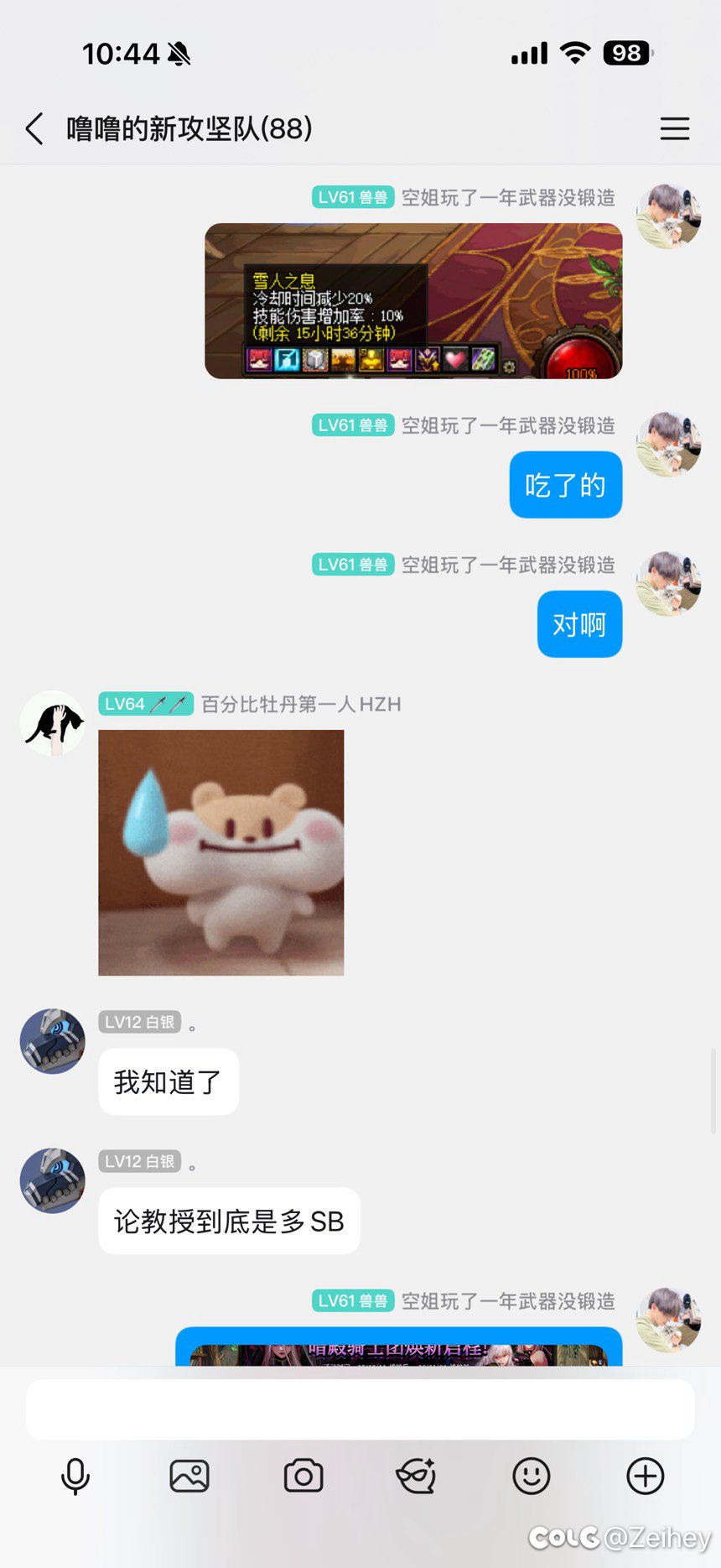Screen dimensions: 721x1568
Task: Open group settings via the hamburger icon
Action: click(675, 129)
